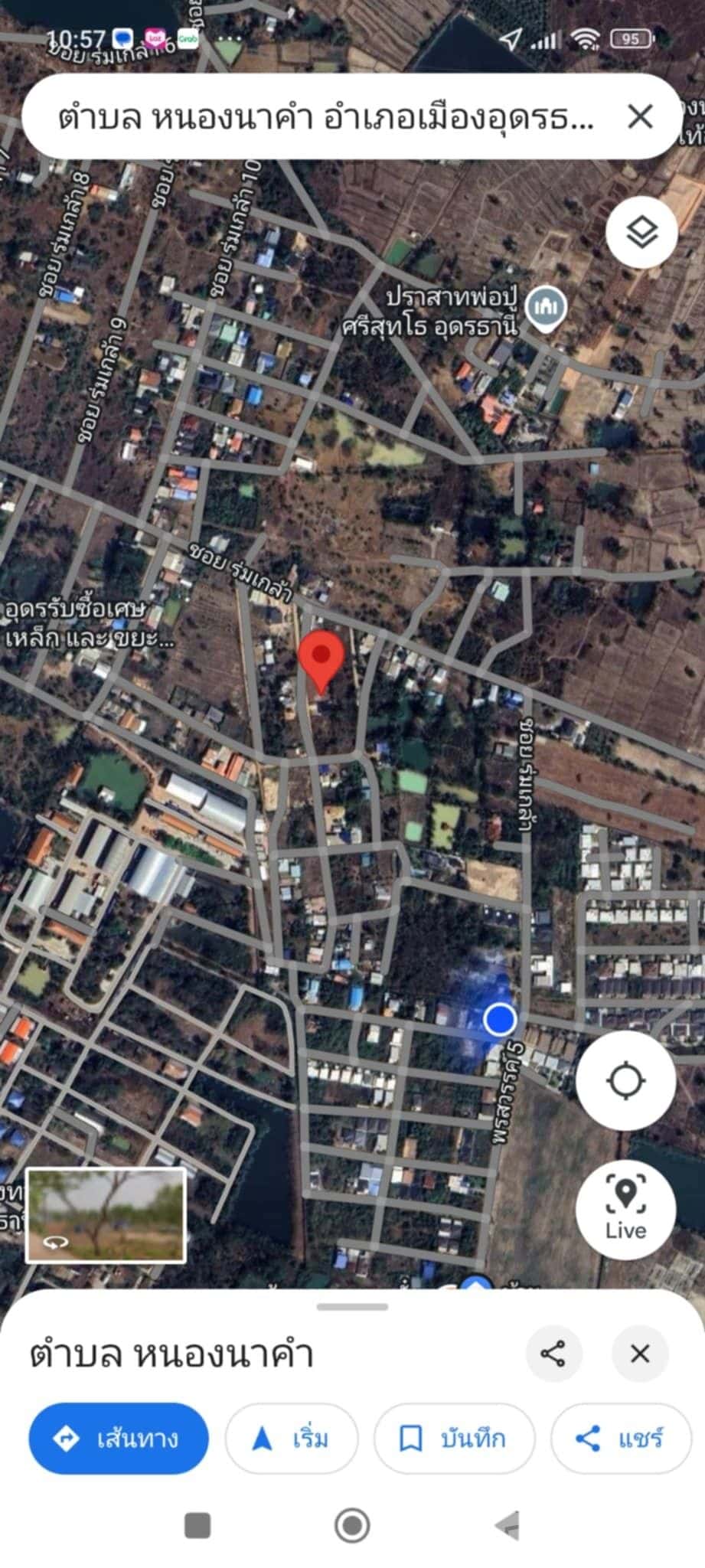705x1568 pixels.
Task: Clear the search with the X
Action: [639, 117]
